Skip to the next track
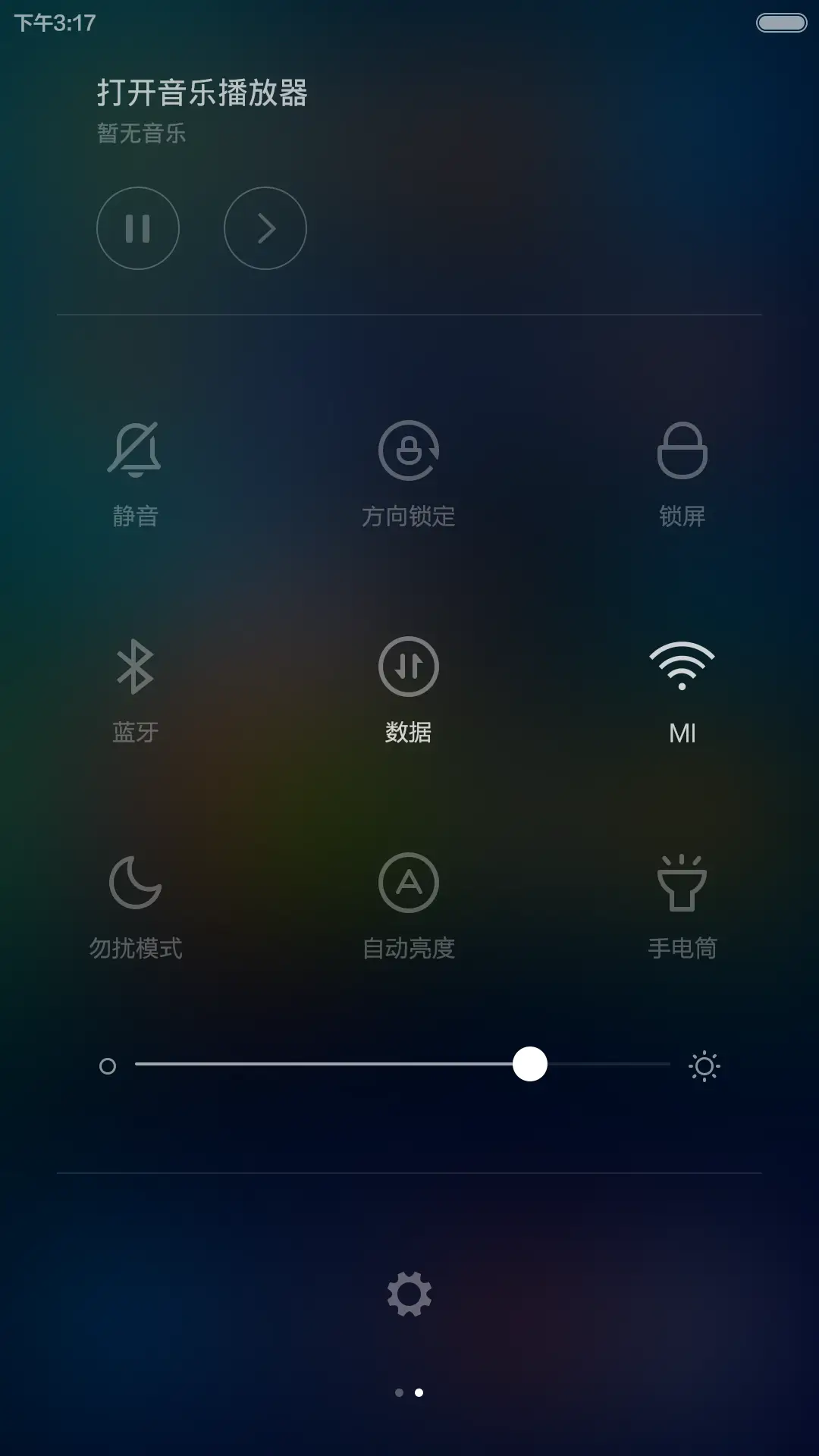The height and width of the screenshot is (1456, 819). point(265,228)
